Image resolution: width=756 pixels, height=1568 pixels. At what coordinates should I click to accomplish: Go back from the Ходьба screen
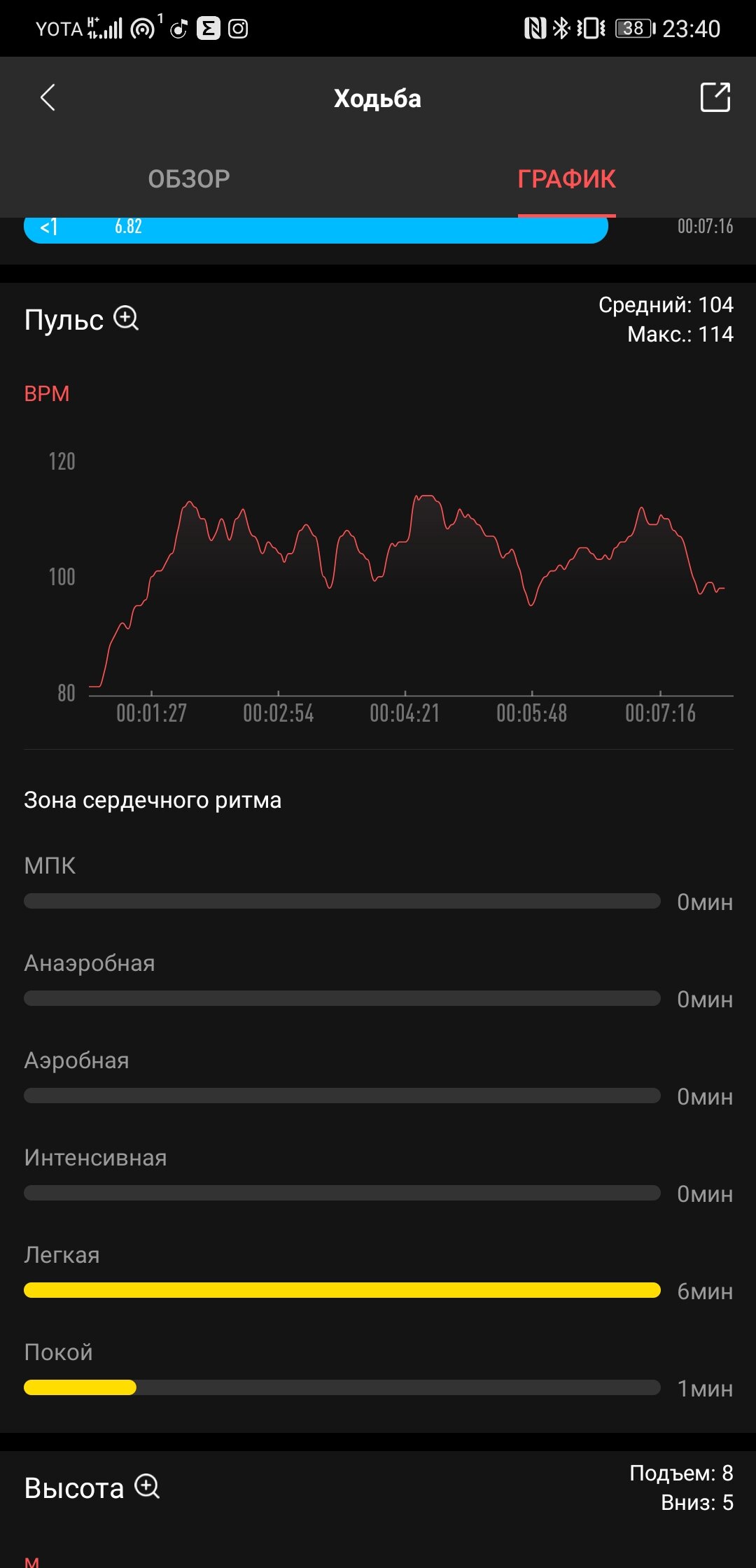[x=48, y=98]
